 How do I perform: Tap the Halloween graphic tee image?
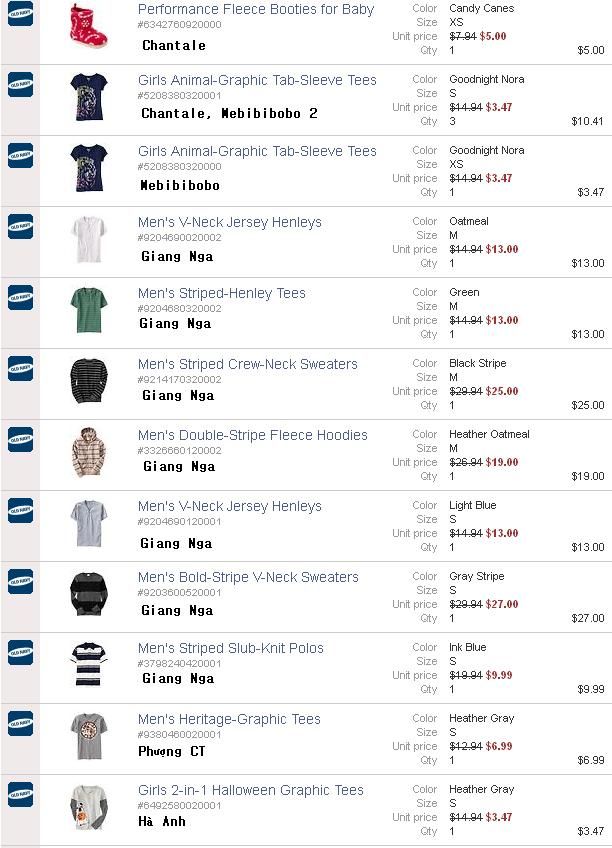point(88,808)
